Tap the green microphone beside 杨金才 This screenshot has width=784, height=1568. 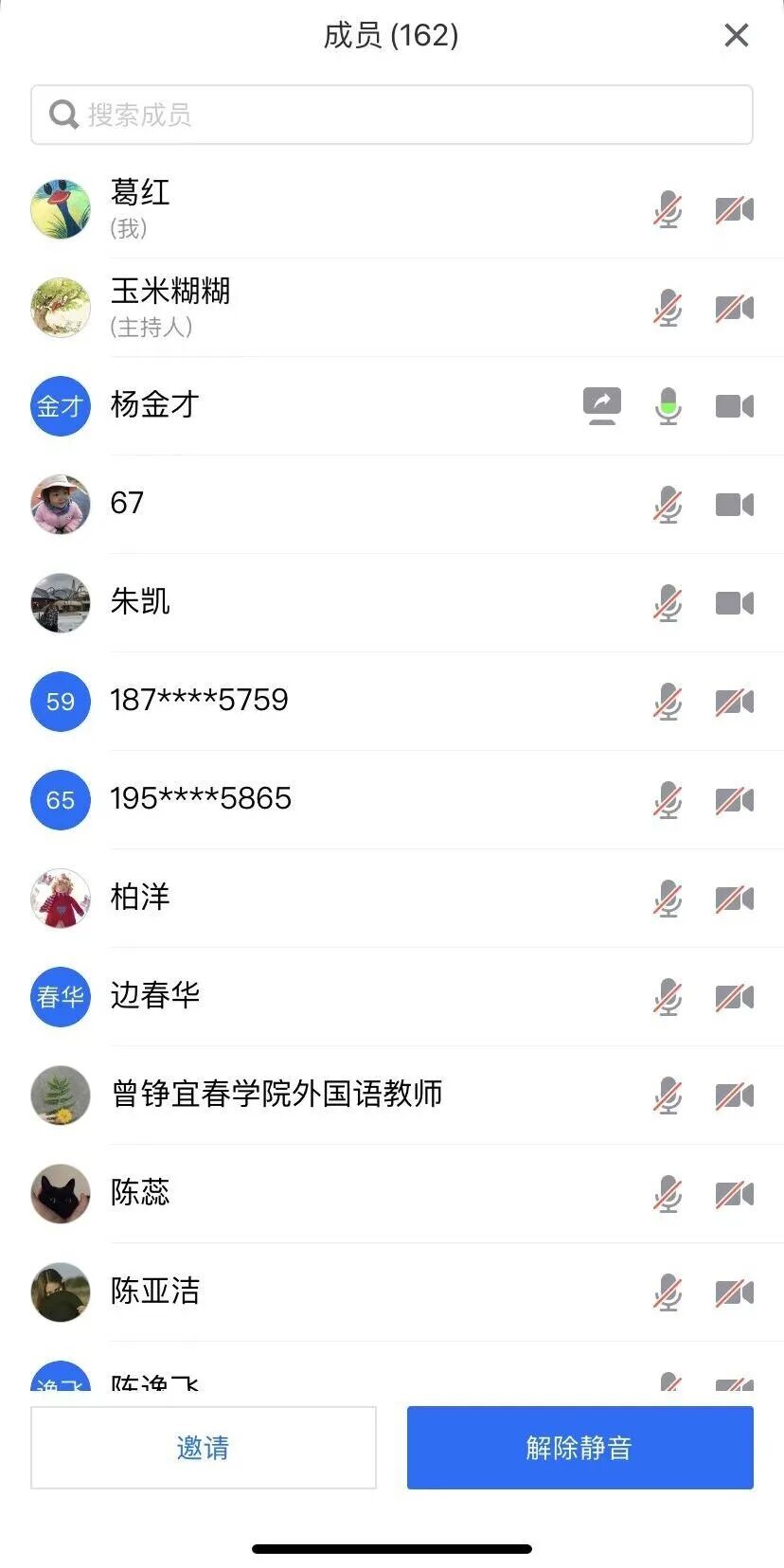click(x=668, y=406)
